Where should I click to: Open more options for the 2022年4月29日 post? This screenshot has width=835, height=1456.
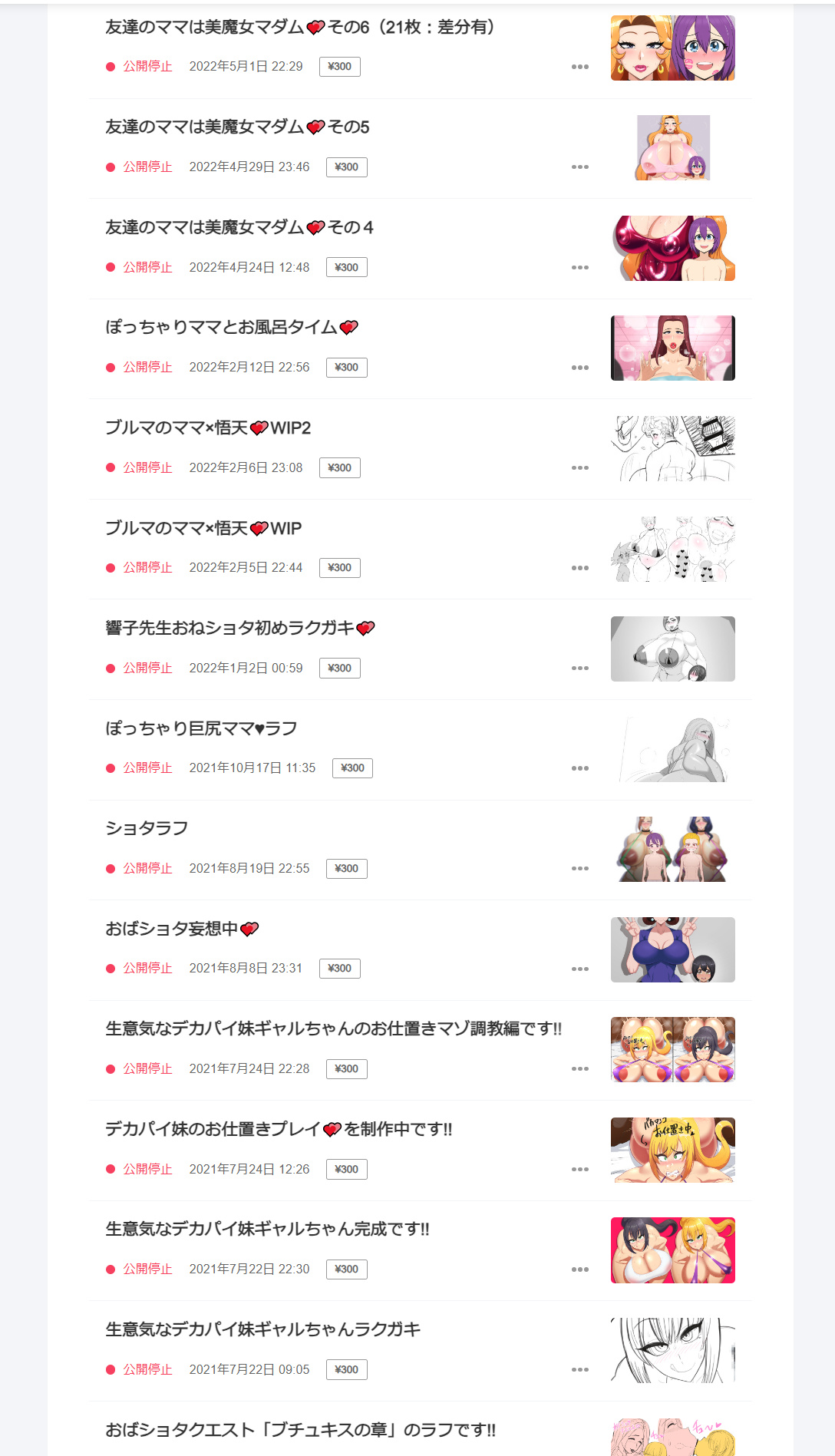coord(579,167)
